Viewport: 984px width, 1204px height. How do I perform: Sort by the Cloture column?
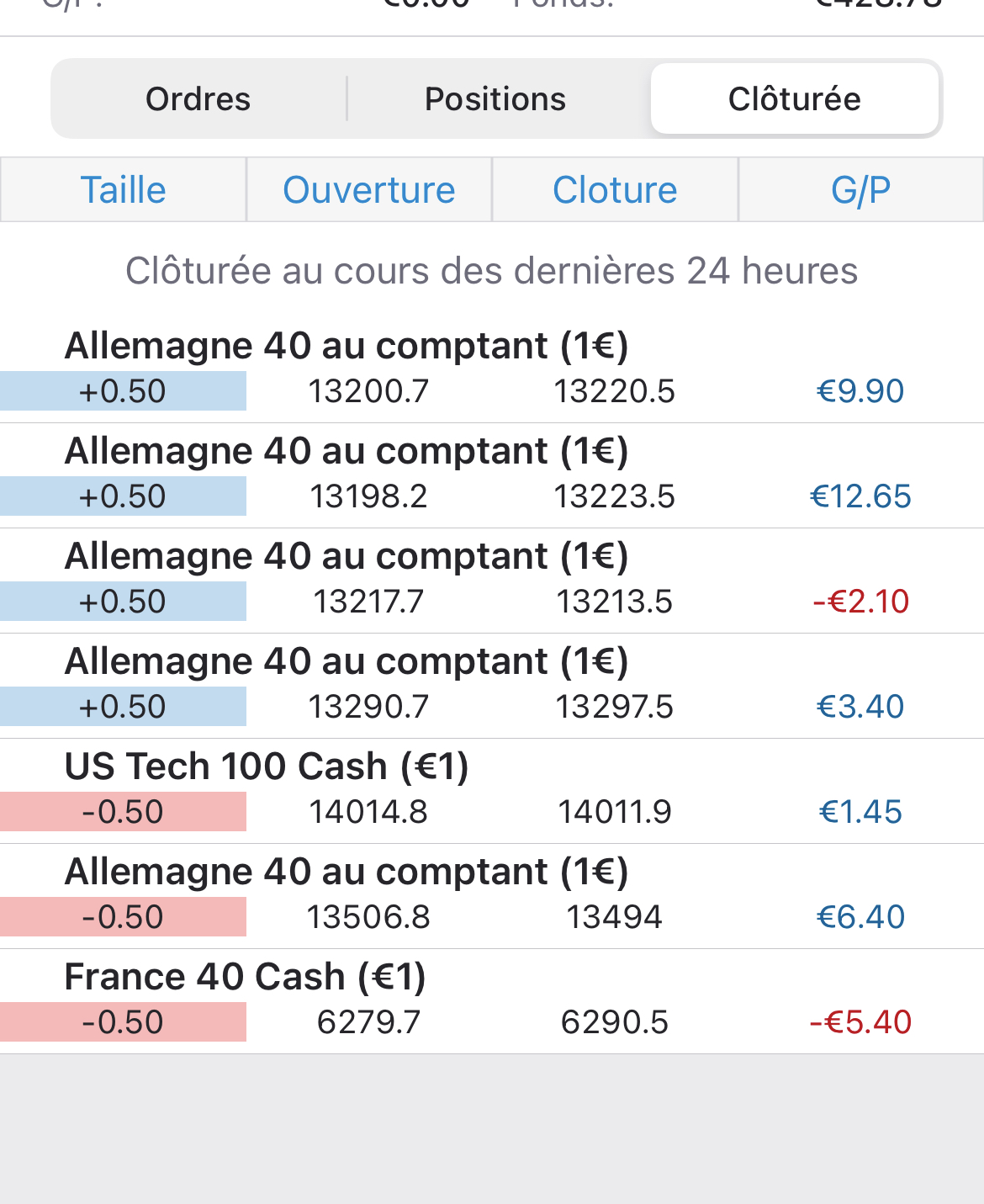click(615, 190)
